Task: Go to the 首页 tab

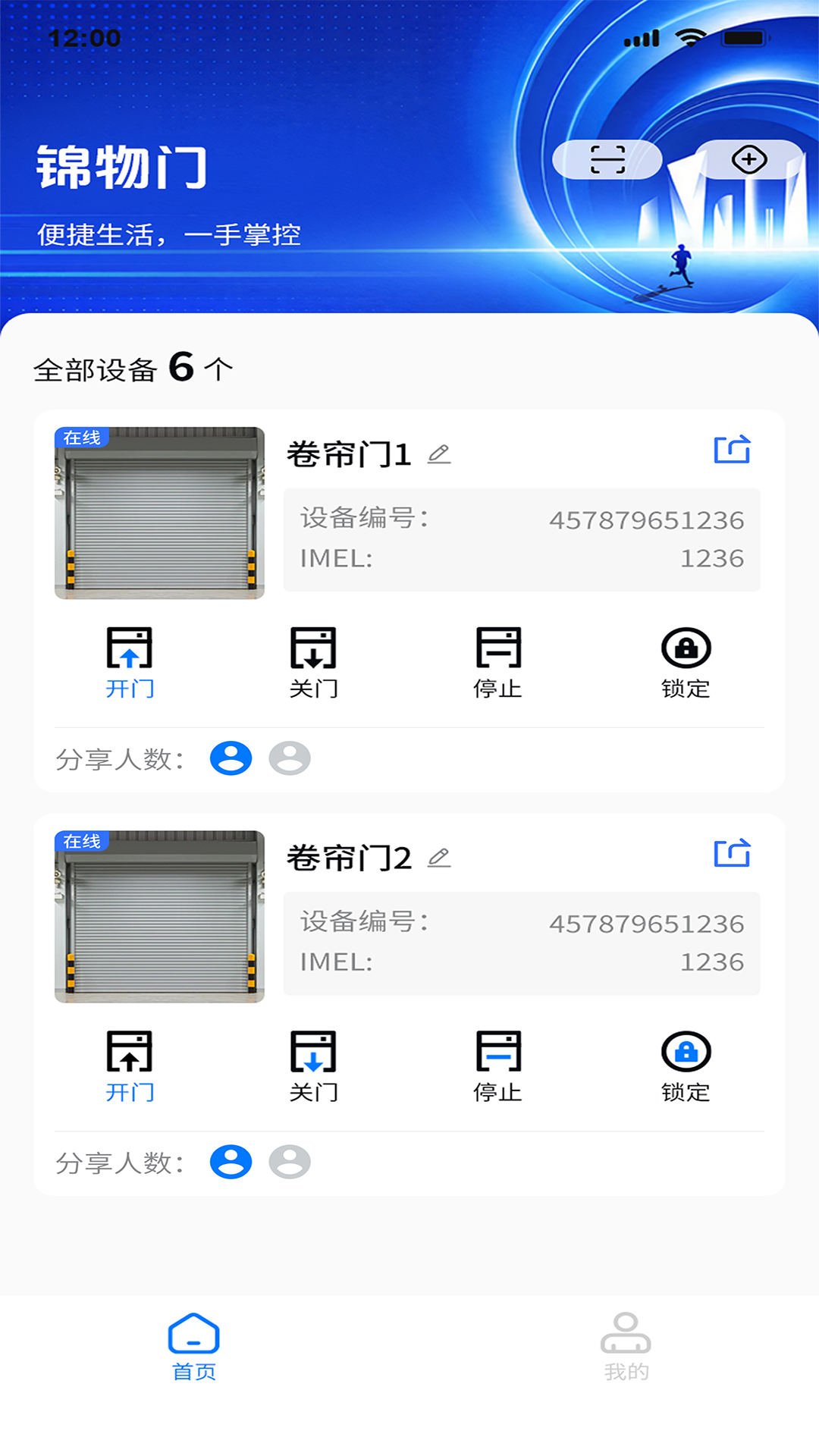Action: [194, 1347]
